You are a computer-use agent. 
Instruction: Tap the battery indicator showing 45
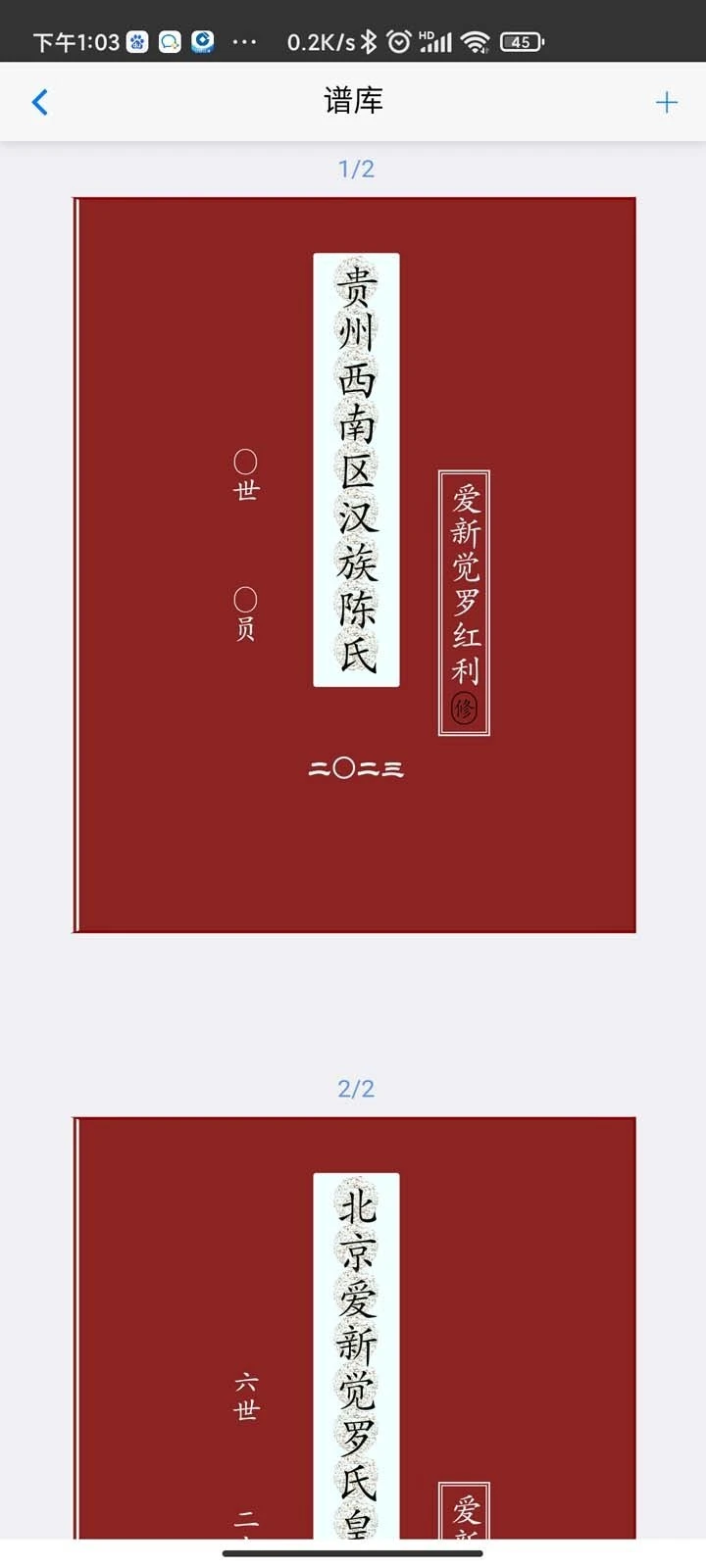pyautogui.click(x=524, y=42)
